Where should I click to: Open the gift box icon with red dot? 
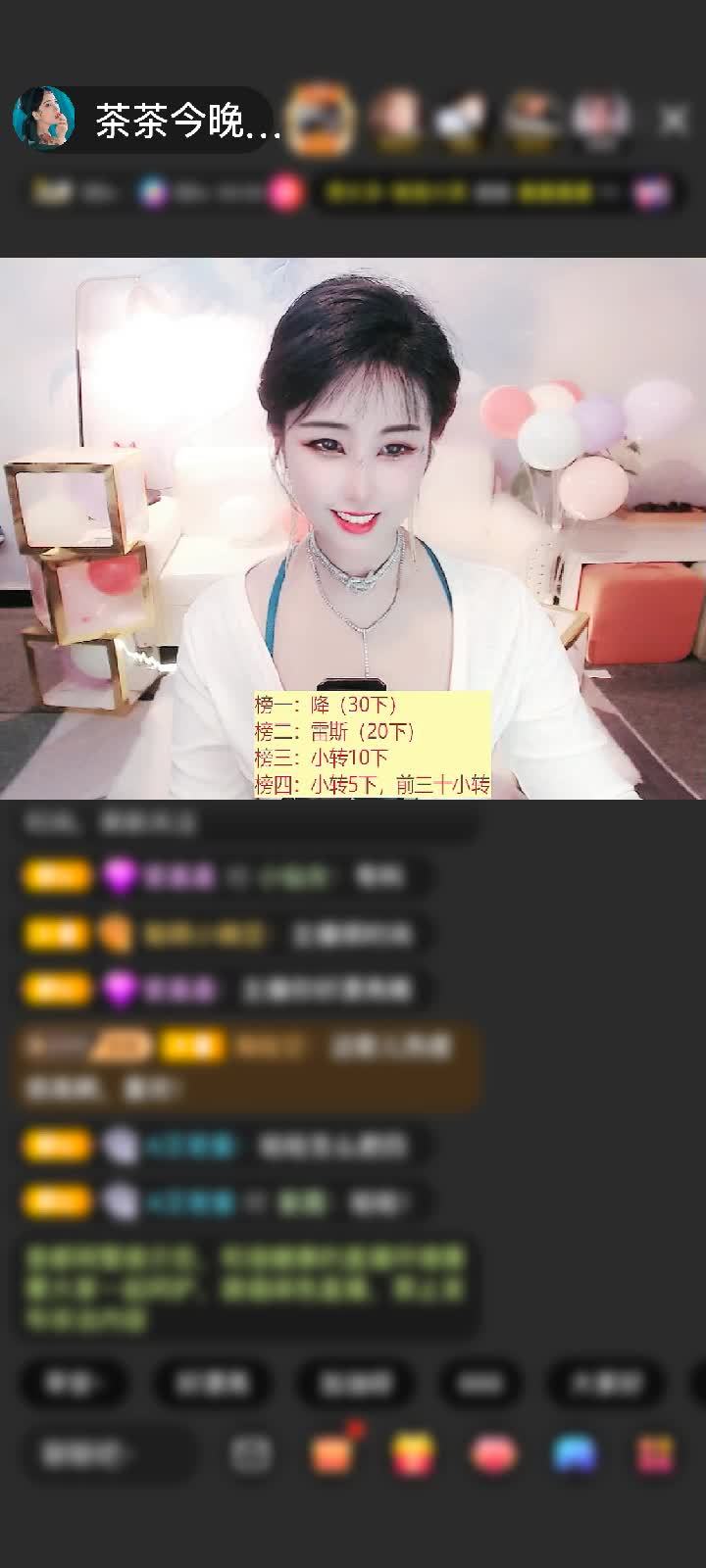[333, 1451]
